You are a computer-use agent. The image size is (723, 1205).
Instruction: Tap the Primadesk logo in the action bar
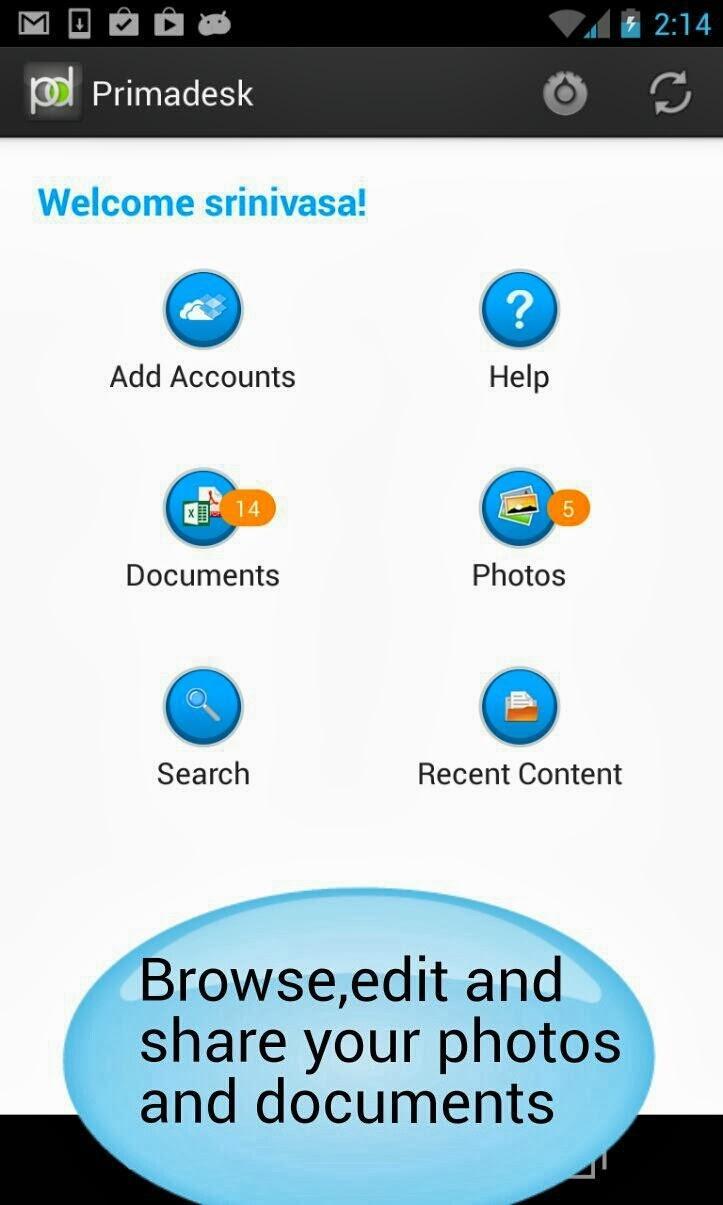point(52,90)
